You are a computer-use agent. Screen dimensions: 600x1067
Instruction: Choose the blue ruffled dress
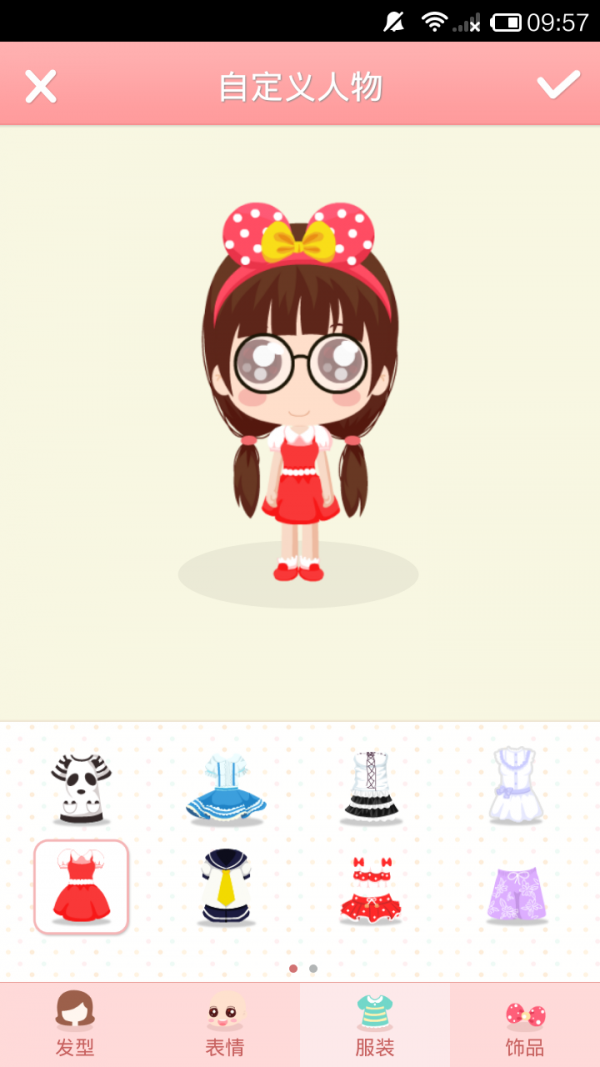tap(225, 789)
